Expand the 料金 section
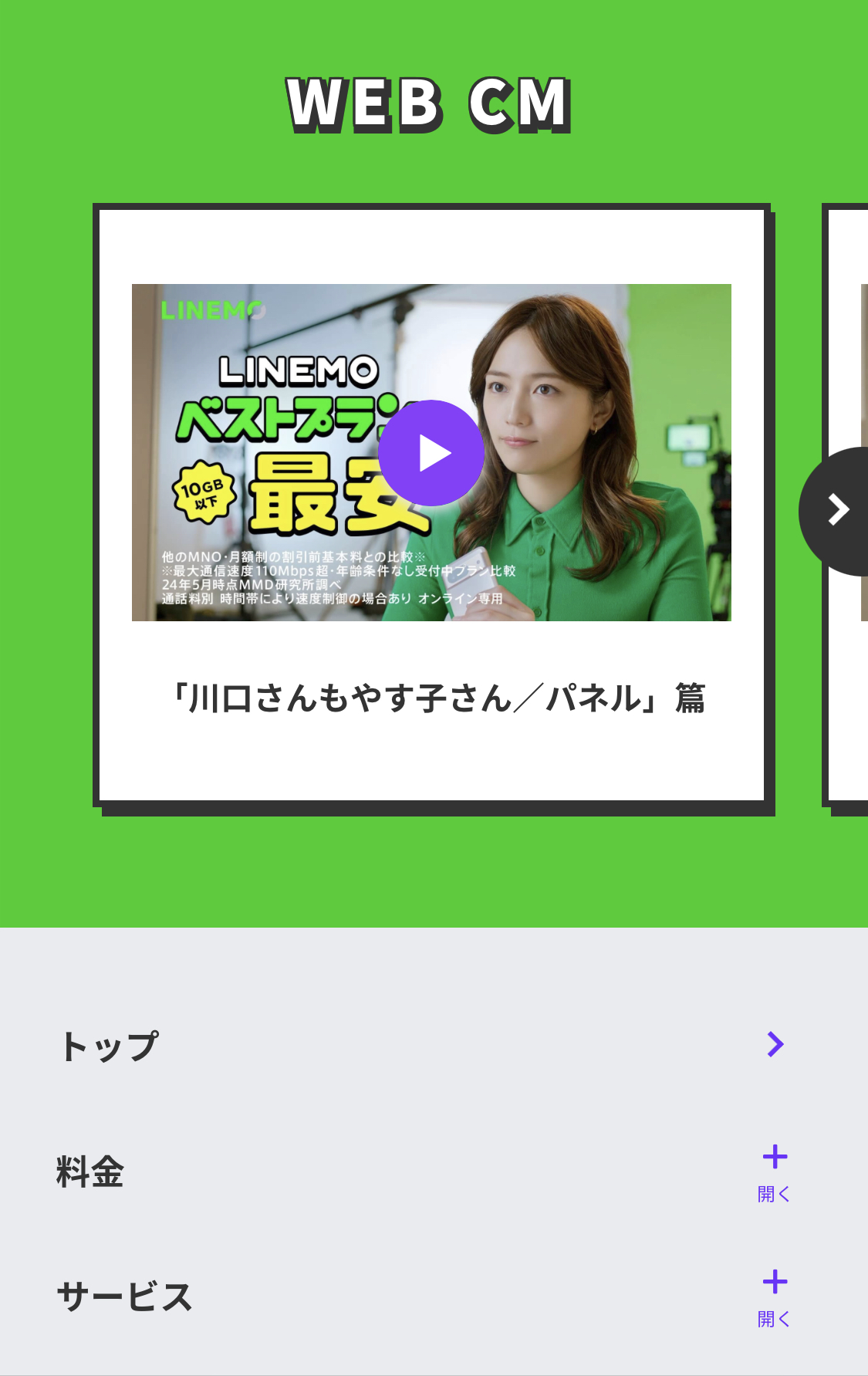The height and width of the screenshot is (1376, 868). click(x=774, y=1172)
